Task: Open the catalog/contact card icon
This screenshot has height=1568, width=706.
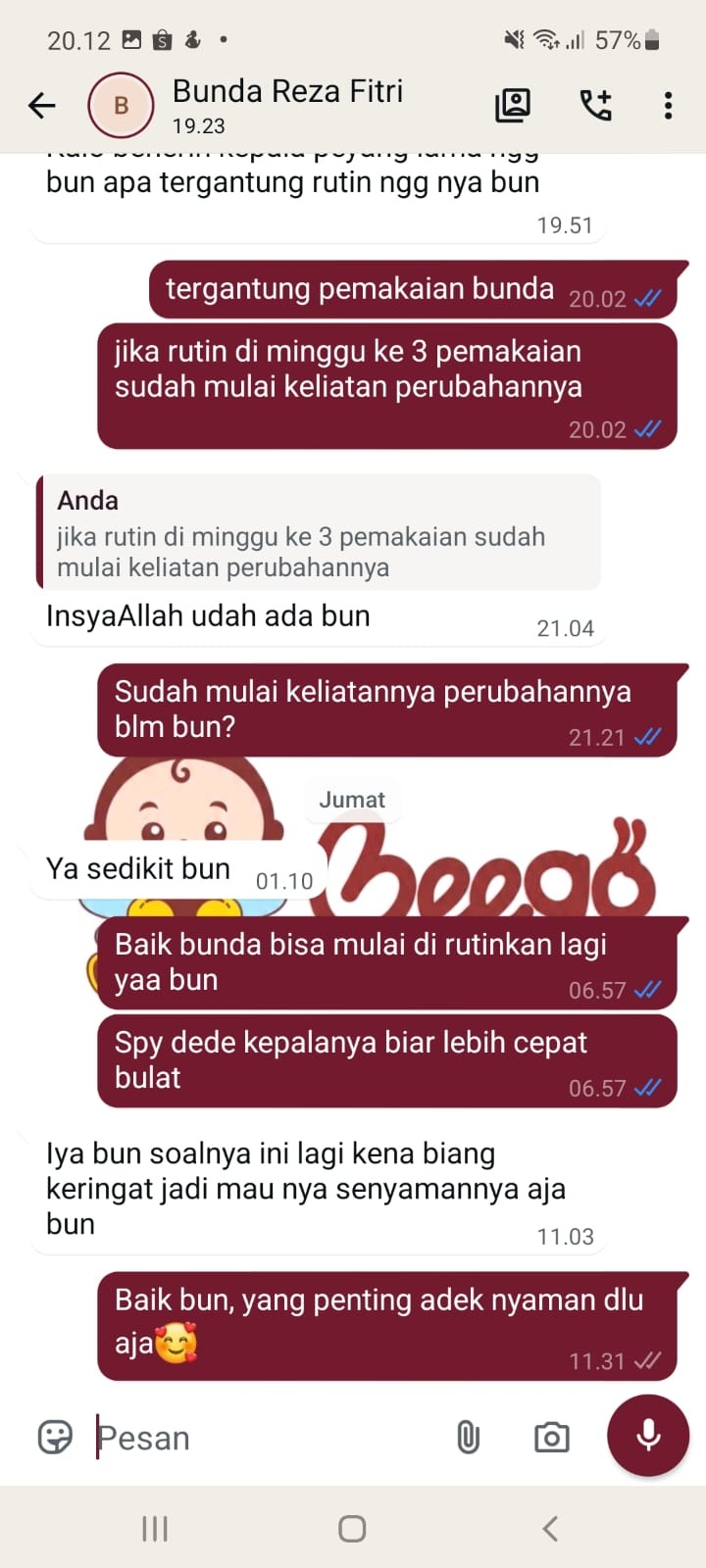Action: (513, 105)
